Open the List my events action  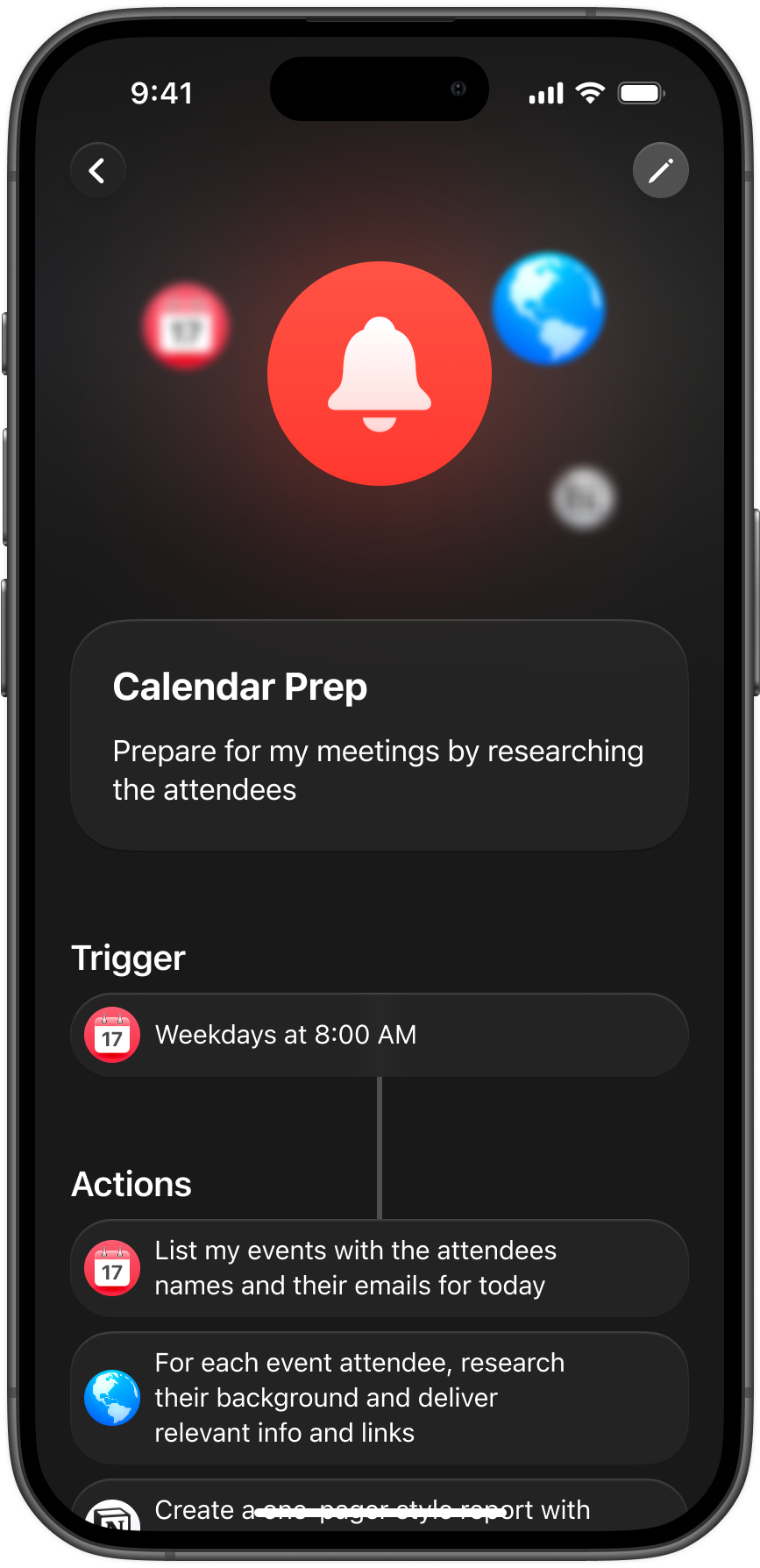379,1268
